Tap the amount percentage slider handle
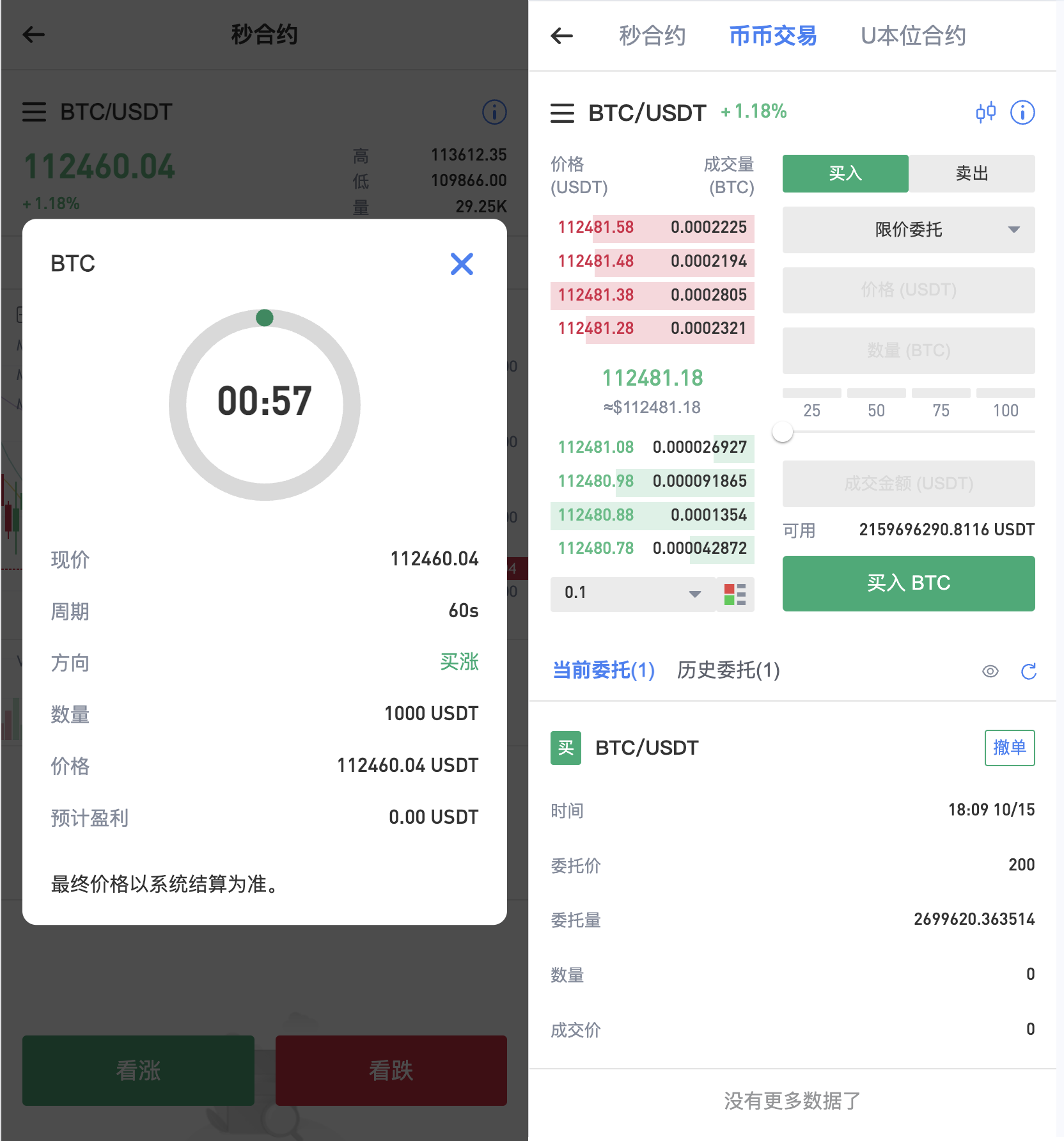This screenshot has height=1141, width=1064. click(x=783, y=432)
